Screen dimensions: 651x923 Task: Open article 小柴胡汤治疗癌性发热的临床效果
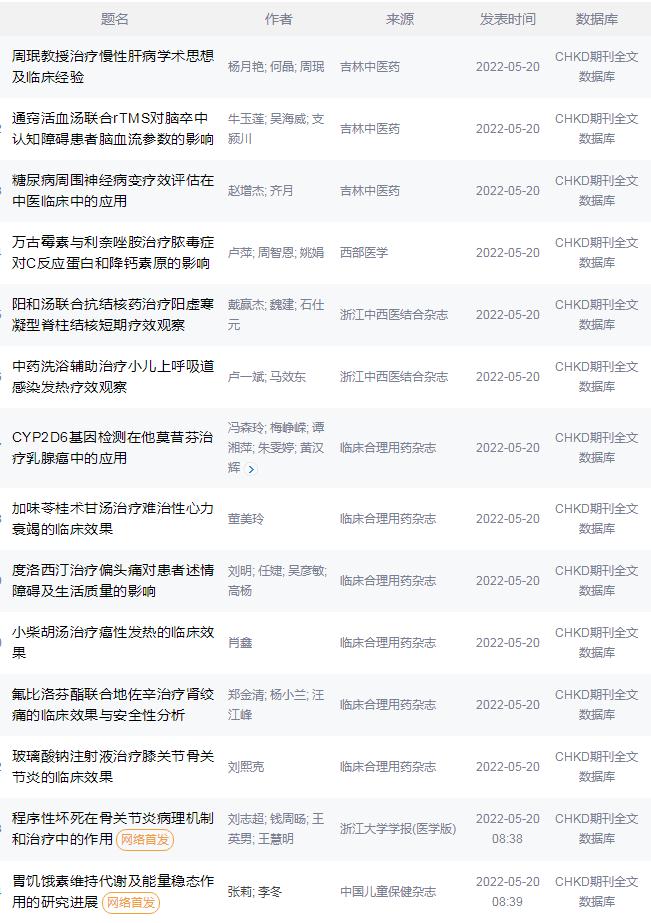[112, 642]
